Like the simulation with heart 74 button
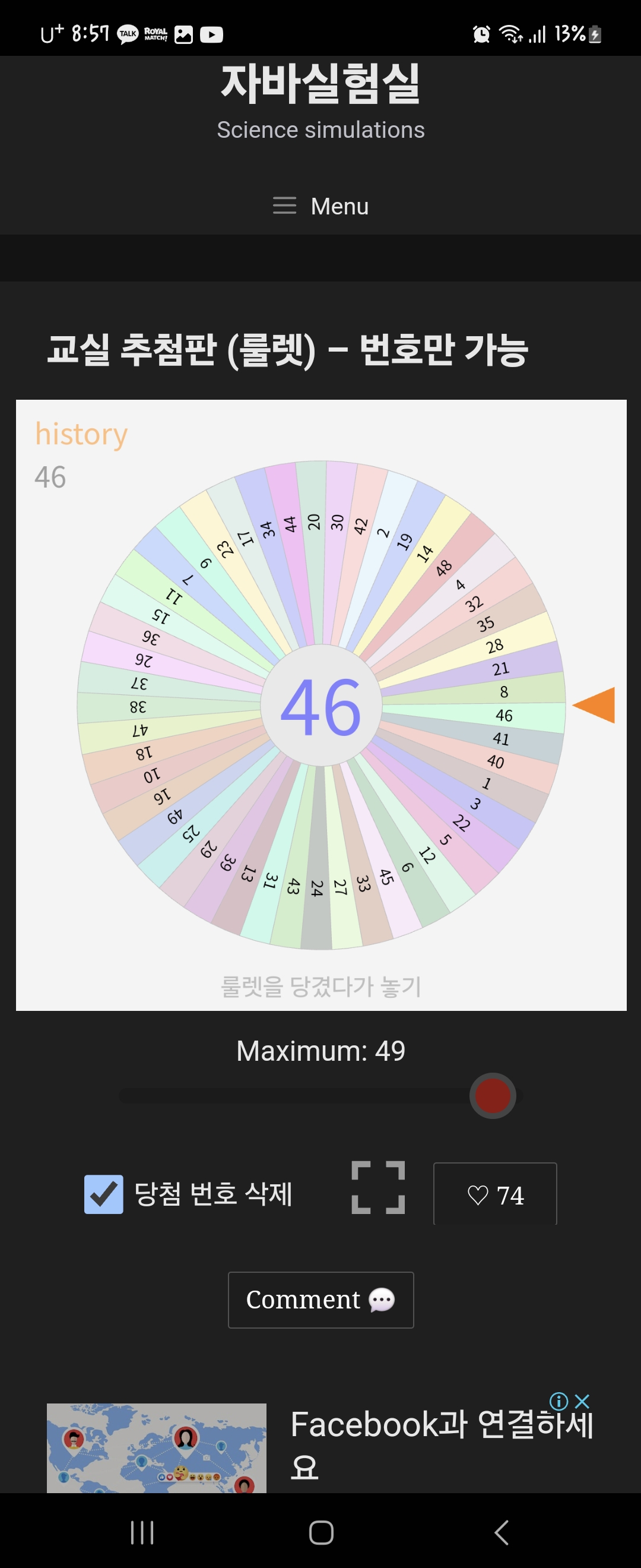The height and width of the screenshot is (1568, 641). [x=495, y=1195]
